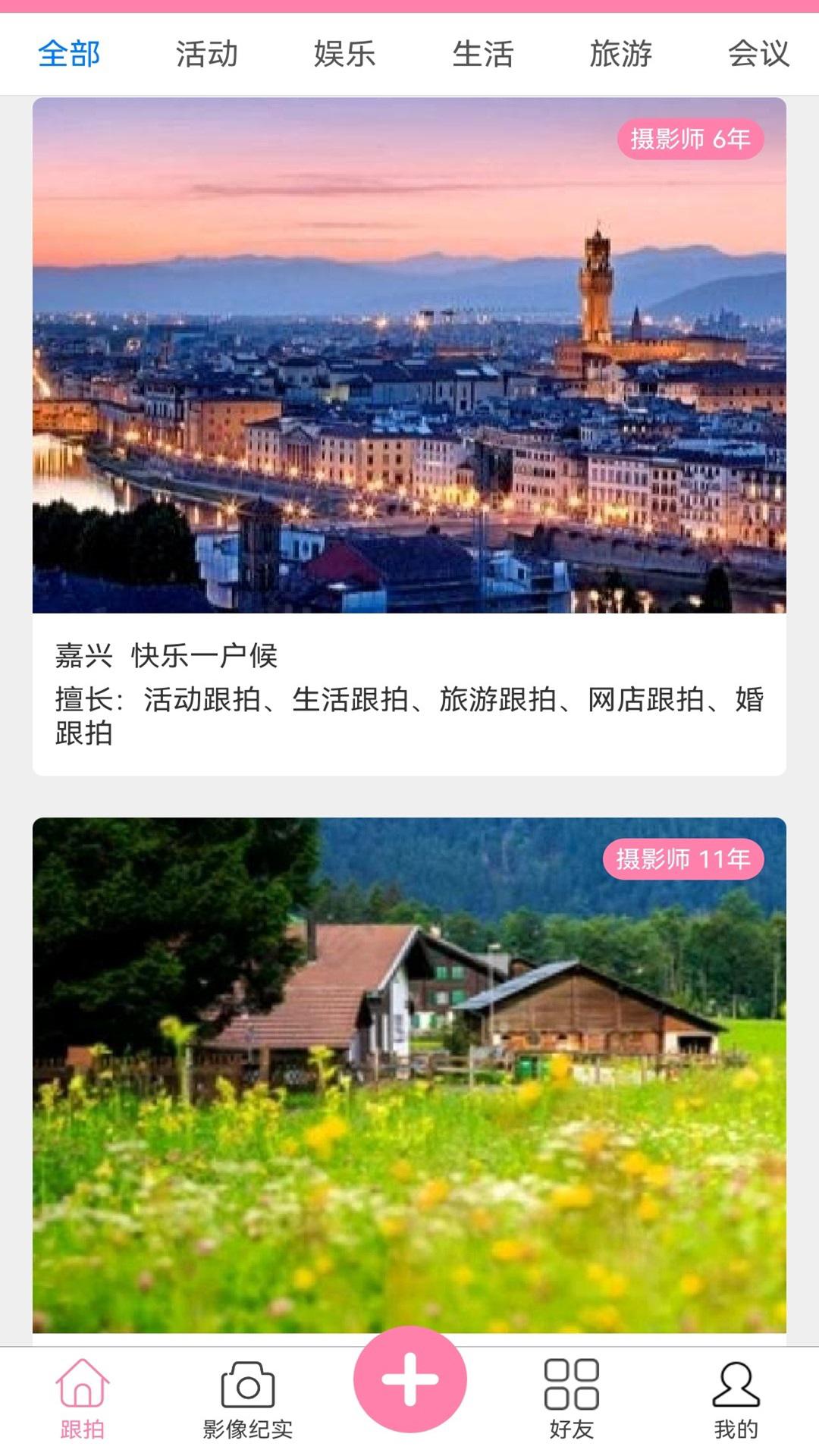The height and width of the screenshot is (1456, 819).
Task: Switch to the 娱乐 tab
Action: click(x=345, y=53)
